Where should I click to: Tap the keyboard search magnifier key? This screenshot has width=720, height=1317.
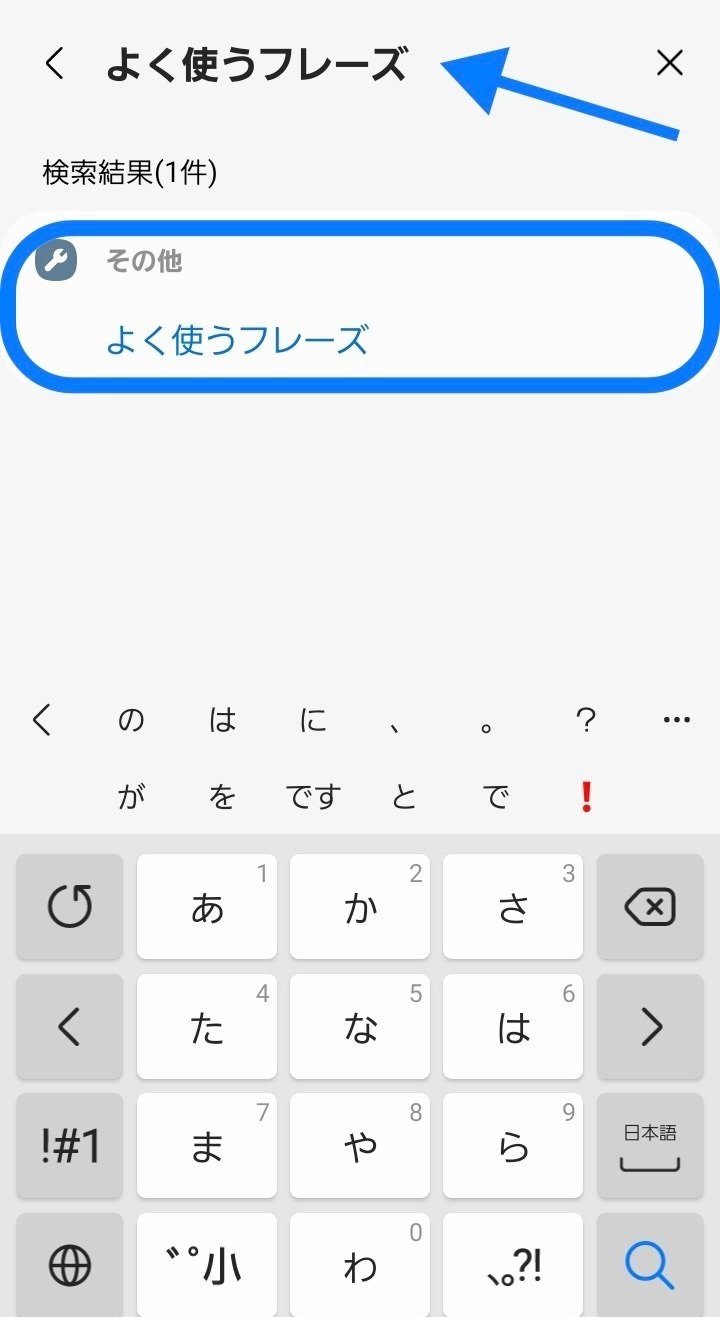point(650,1265)
